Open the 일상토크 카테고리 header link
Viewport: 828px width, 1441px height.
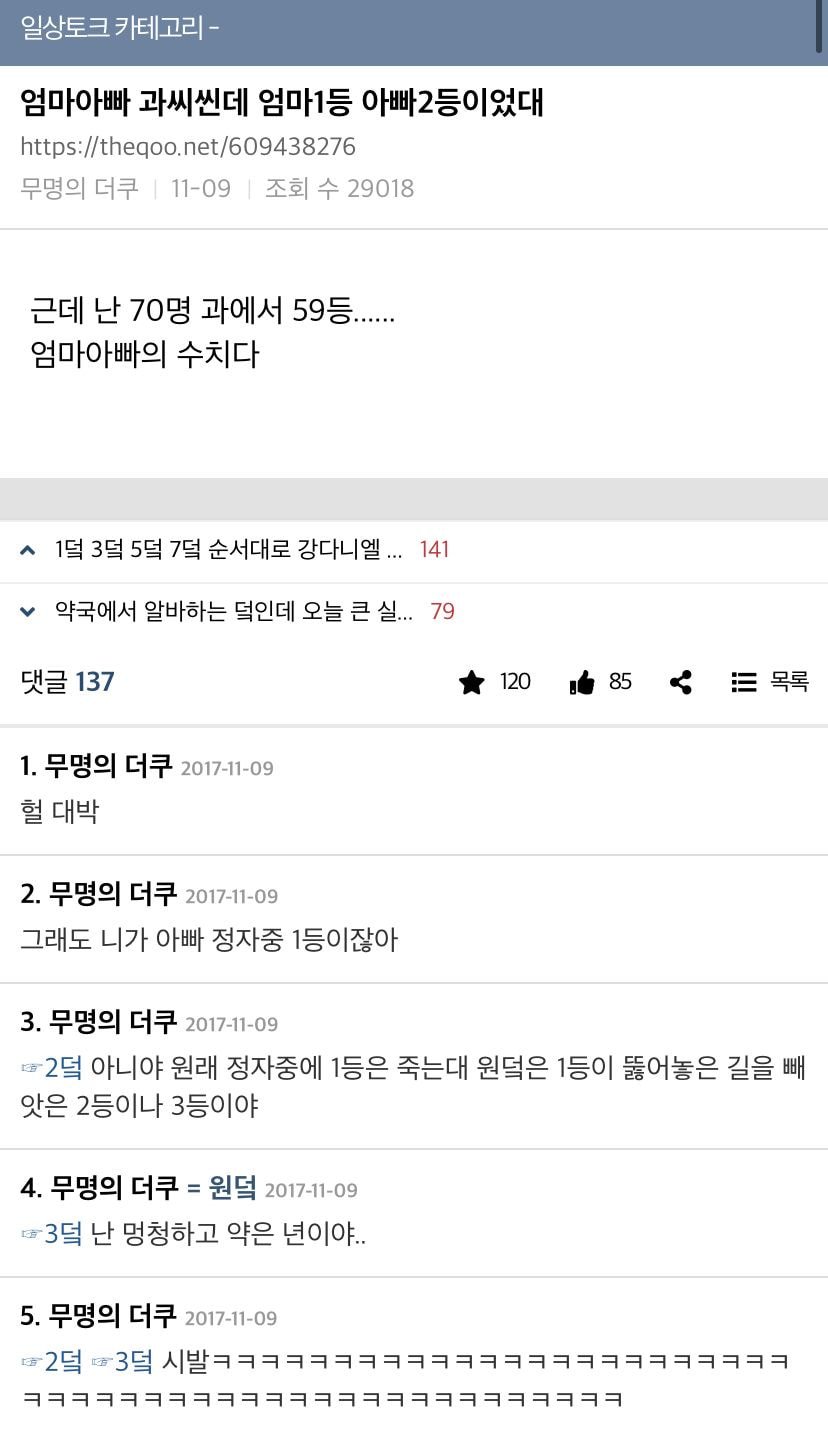(x=119, y=28)
